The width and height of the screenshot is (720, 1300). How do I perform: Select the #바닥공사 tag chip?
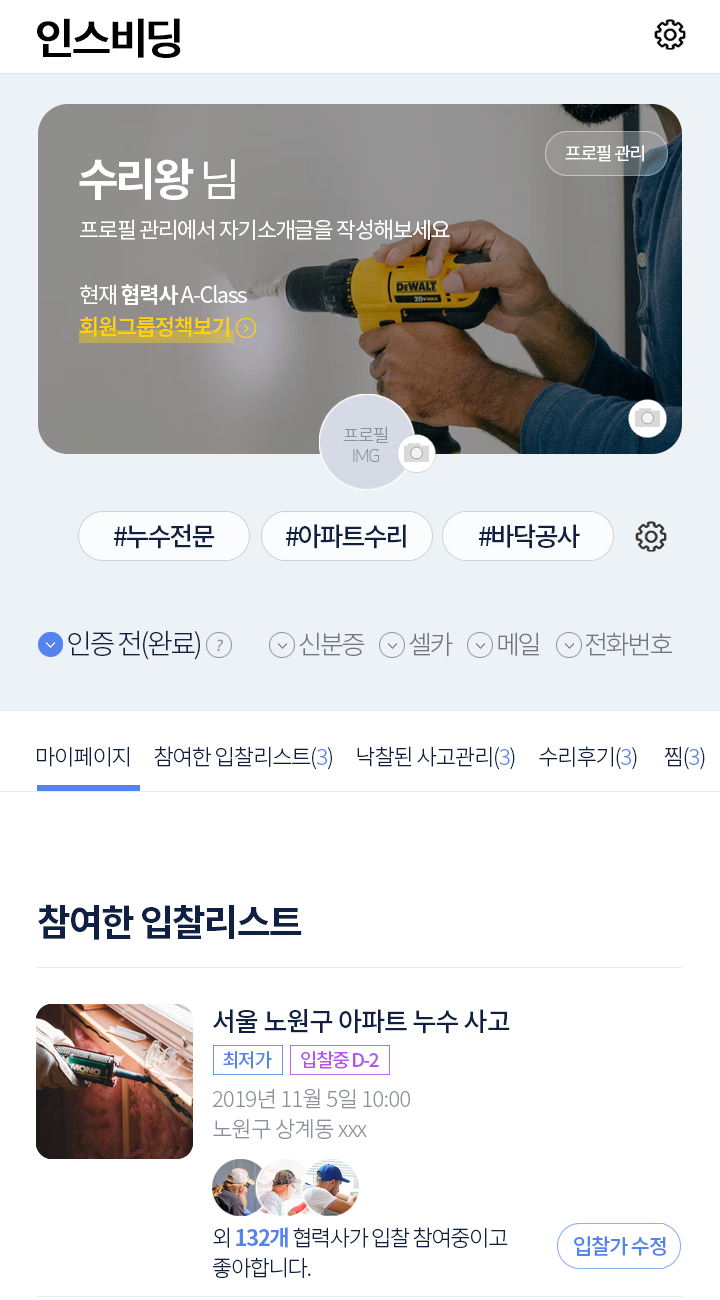point(528,537)
